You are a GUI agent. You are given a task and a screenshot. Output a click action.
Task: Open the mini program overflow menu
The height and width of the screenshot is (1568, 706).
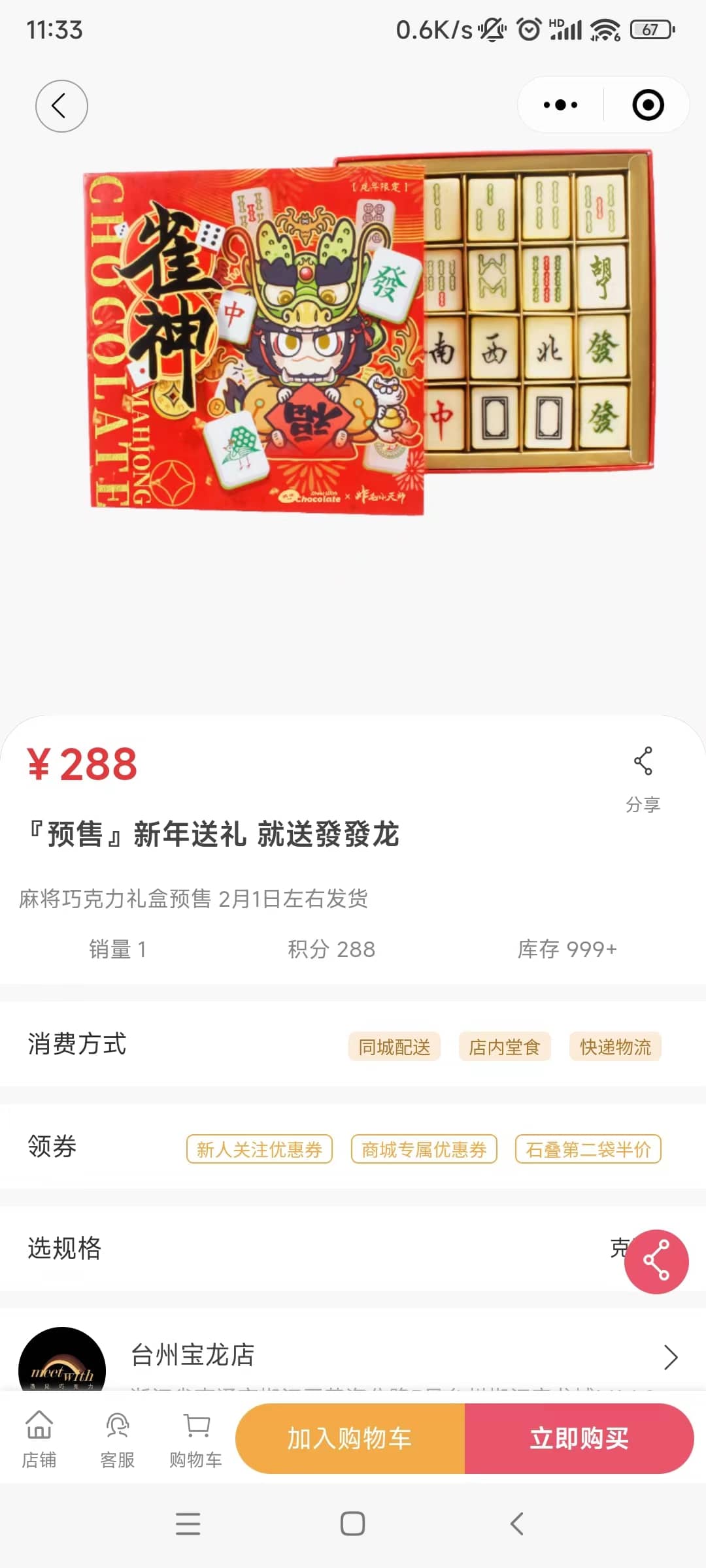(x=561, y=105)
